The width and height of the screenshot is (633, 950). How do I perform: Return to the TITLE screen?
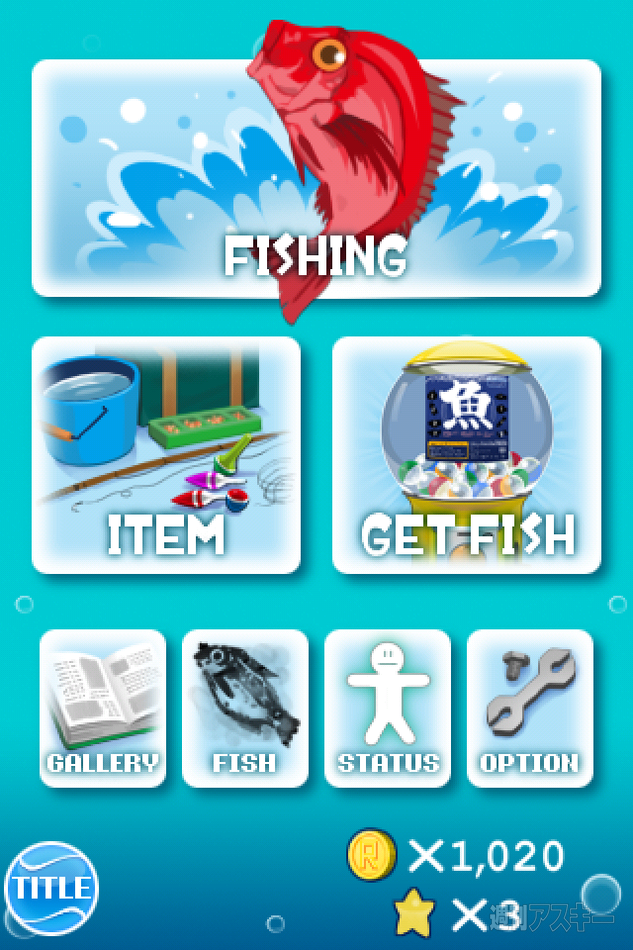(50, 887)
